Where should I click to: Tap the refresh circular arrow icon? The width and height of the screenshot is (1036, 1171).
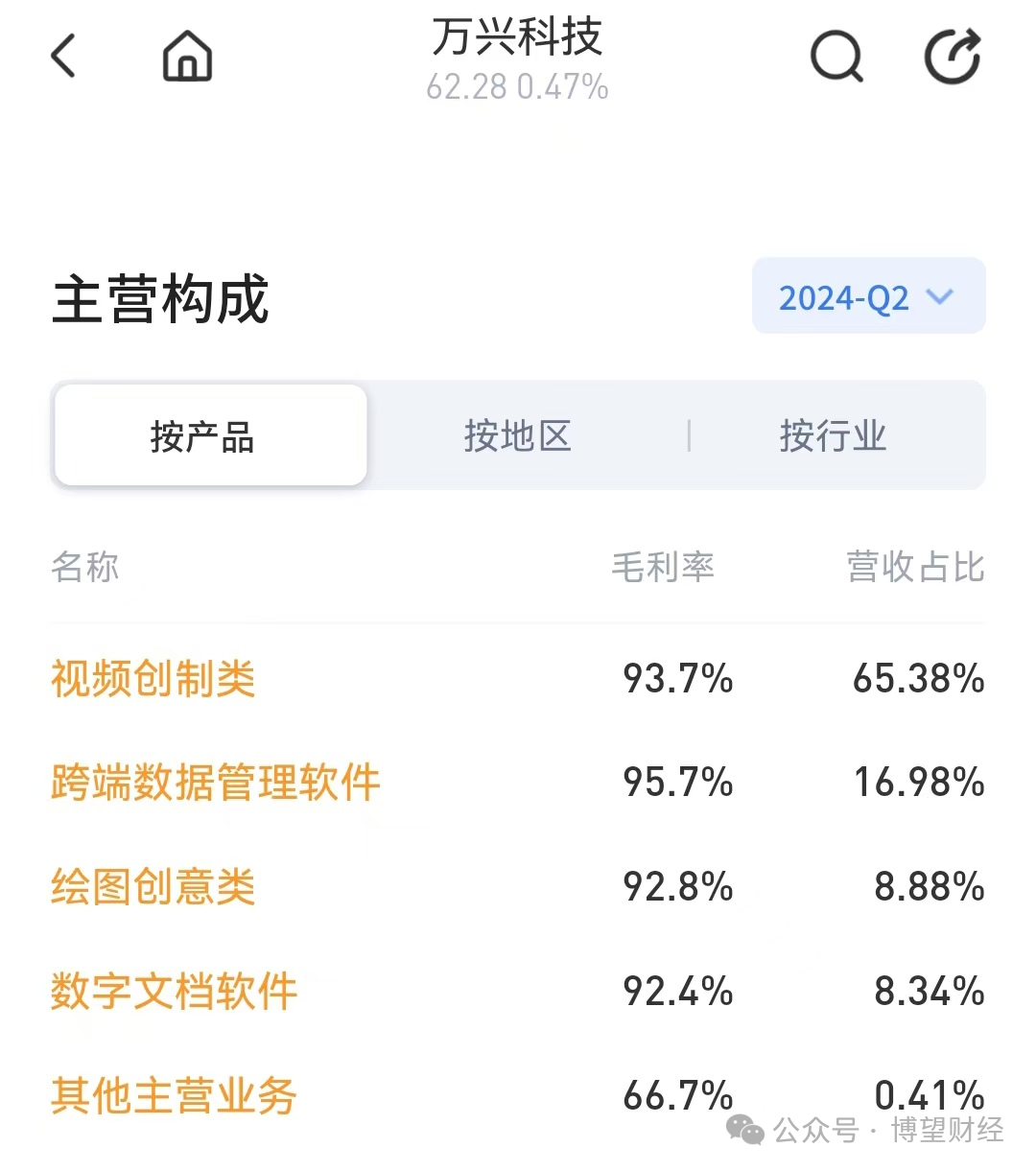point(953,57)
